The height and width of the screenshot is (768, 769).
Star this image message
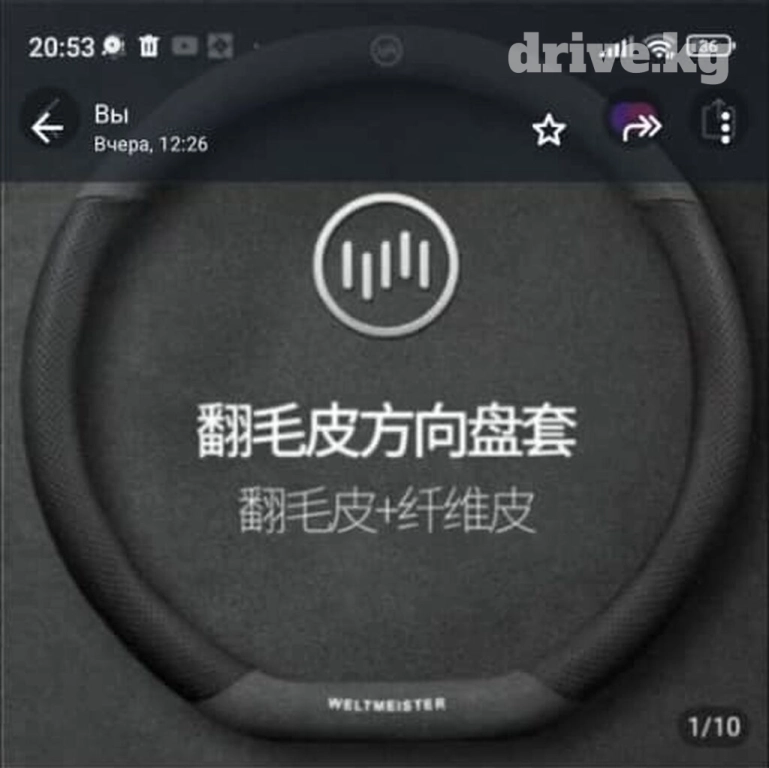click(549, 129)
